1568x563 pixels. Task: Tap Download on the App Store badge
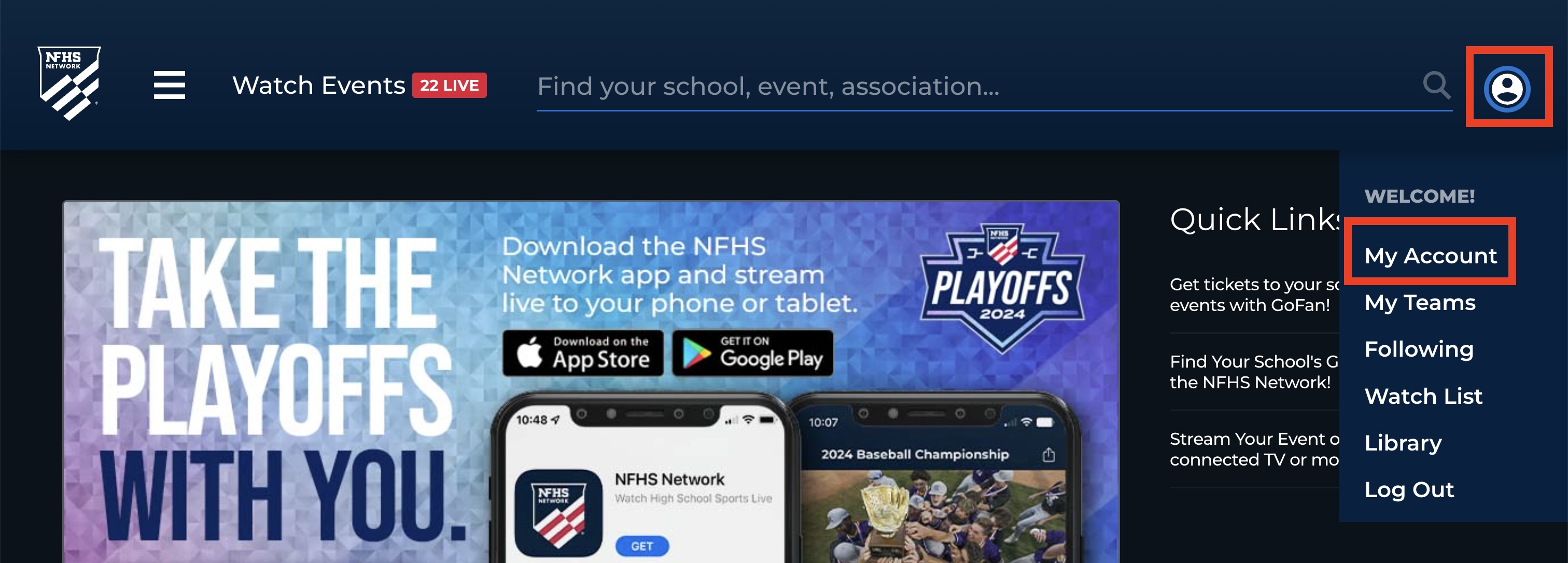click(x=582, y=353)
